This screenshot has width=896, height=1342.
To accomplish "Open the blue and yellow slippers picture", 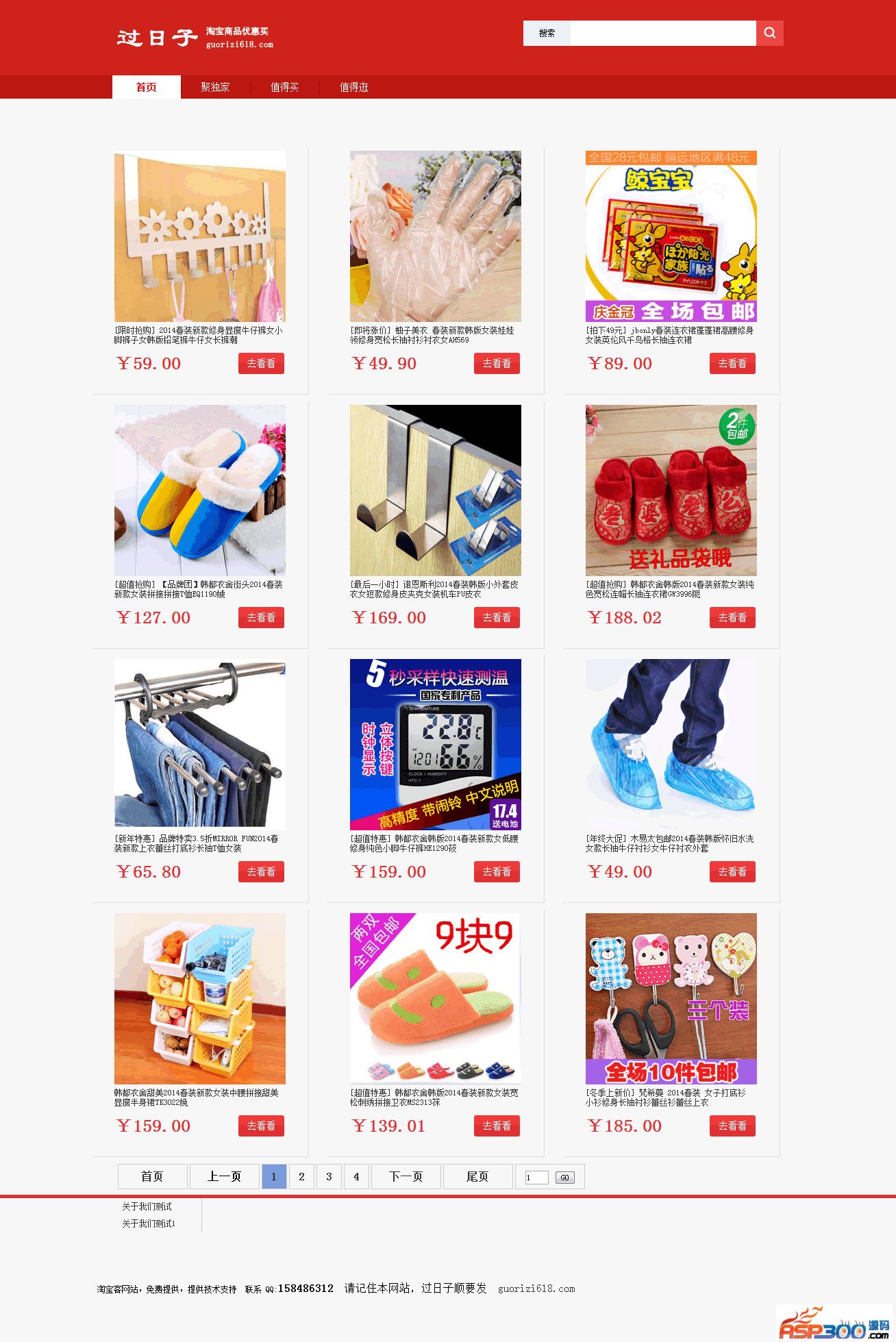I will tap(200, 490).
